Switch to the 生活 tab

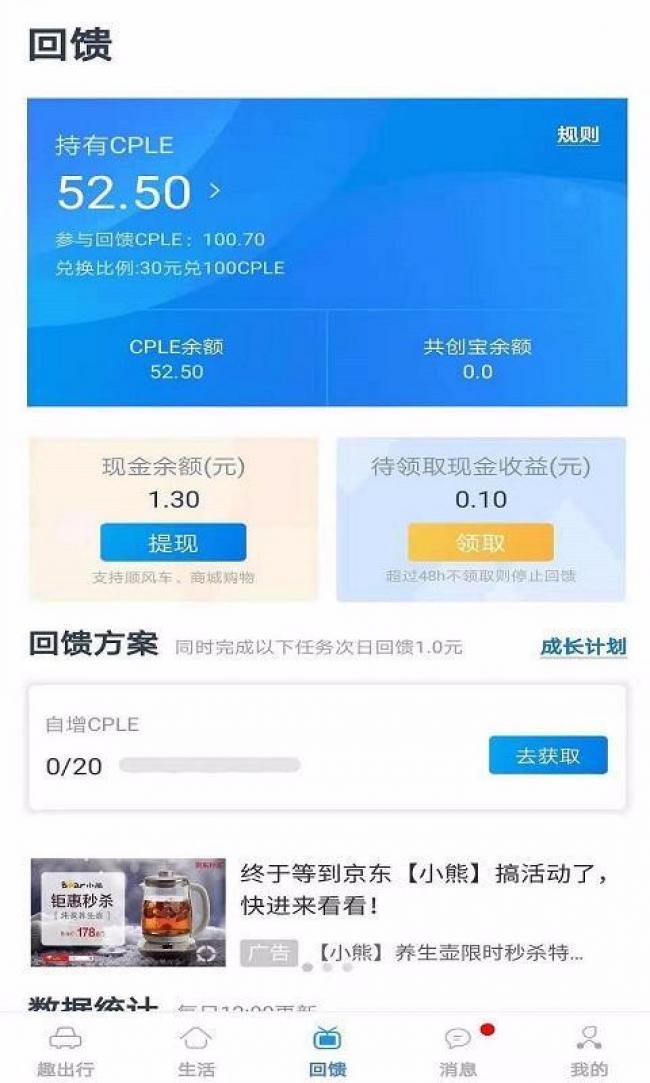coord(196,1050)
